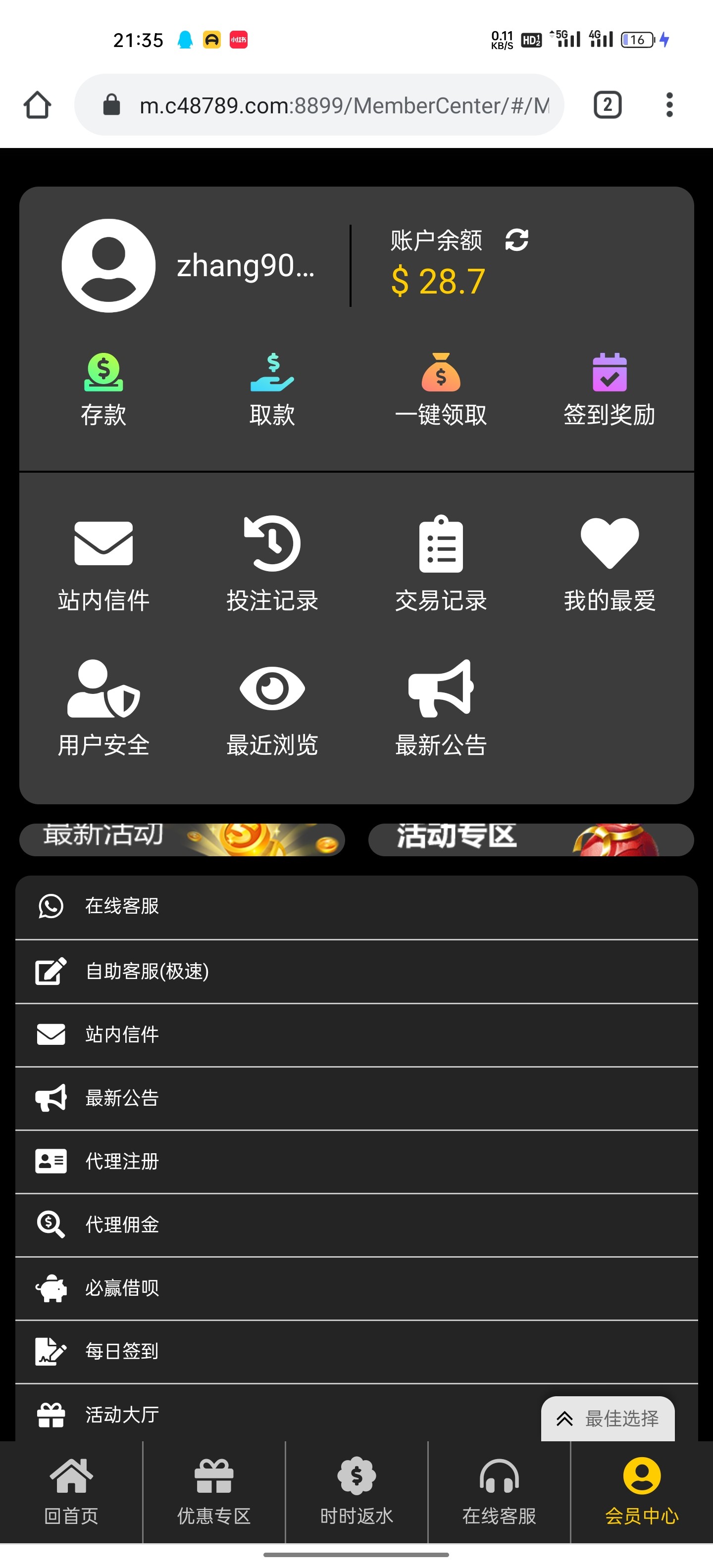Open 自助客服(极速) row in list

[356, 971]
